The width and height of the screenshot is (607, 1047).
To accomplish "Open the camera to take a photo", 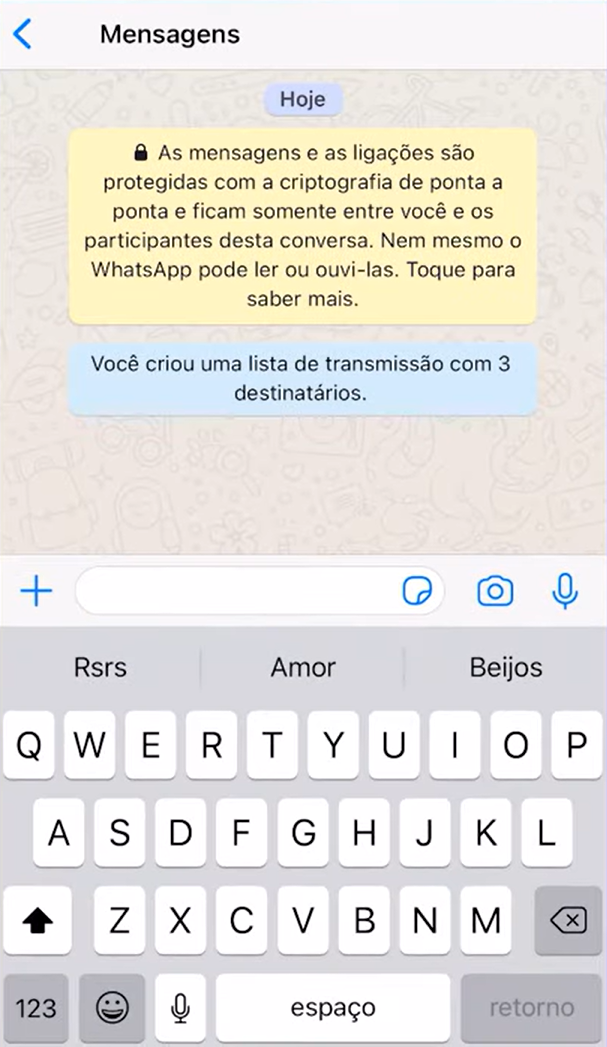I will (495, 592).
